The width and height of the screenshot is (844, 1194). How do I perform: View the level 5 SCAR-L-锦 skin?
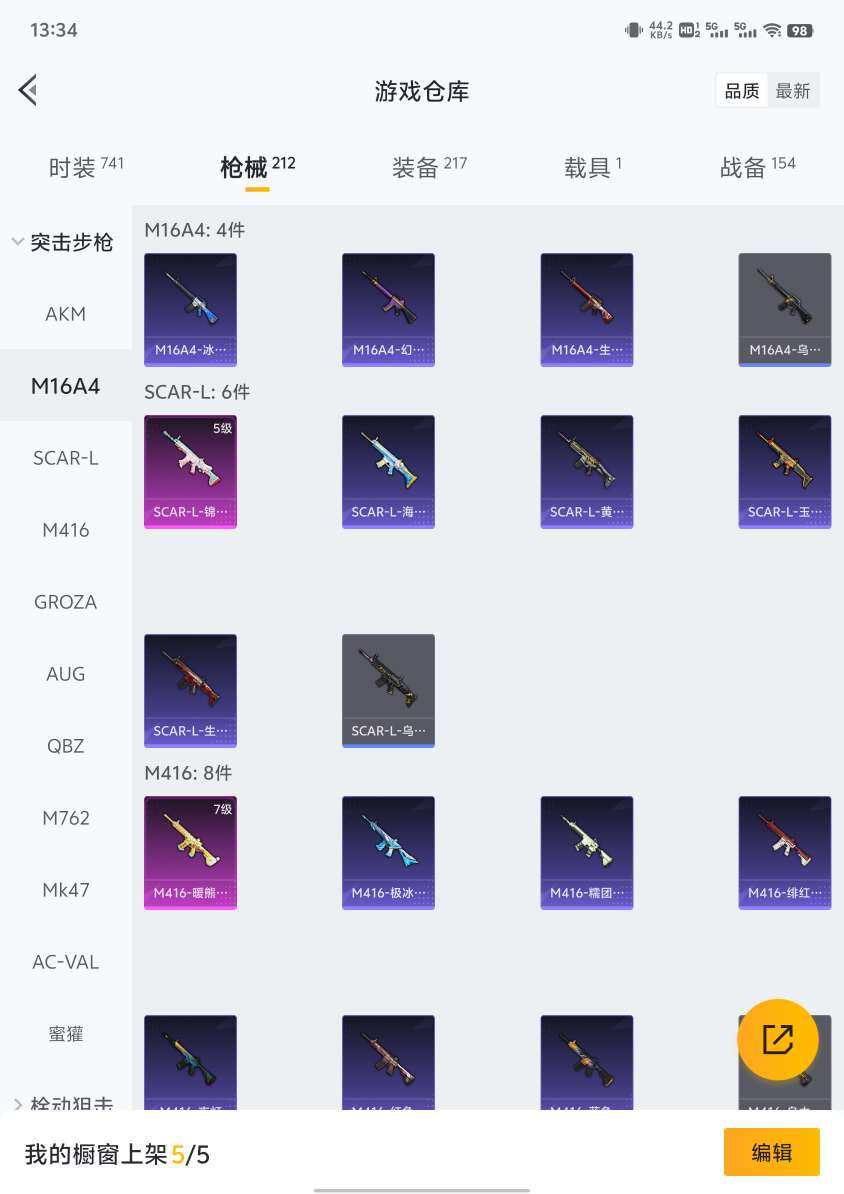pyautogui.click(x=190, y=471)
